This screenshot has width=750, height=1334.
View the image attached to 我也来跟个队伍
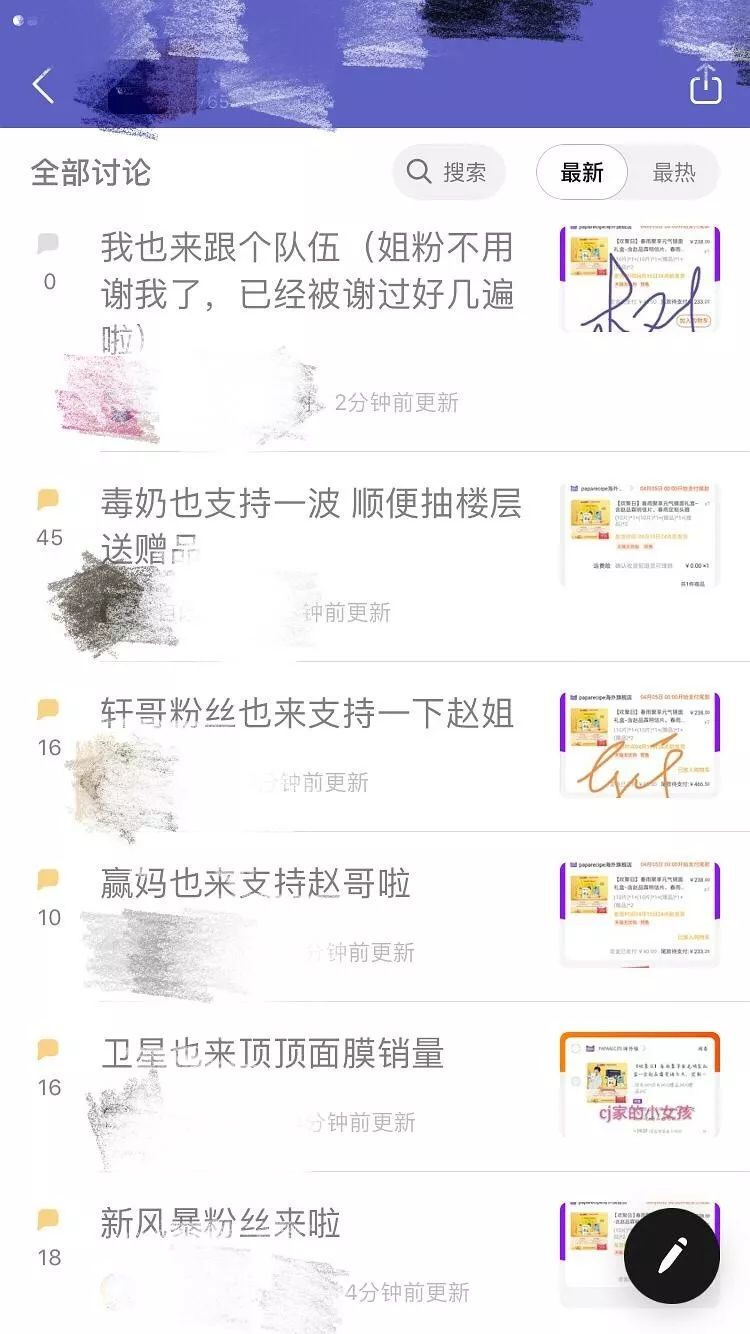tap(640, 279)
